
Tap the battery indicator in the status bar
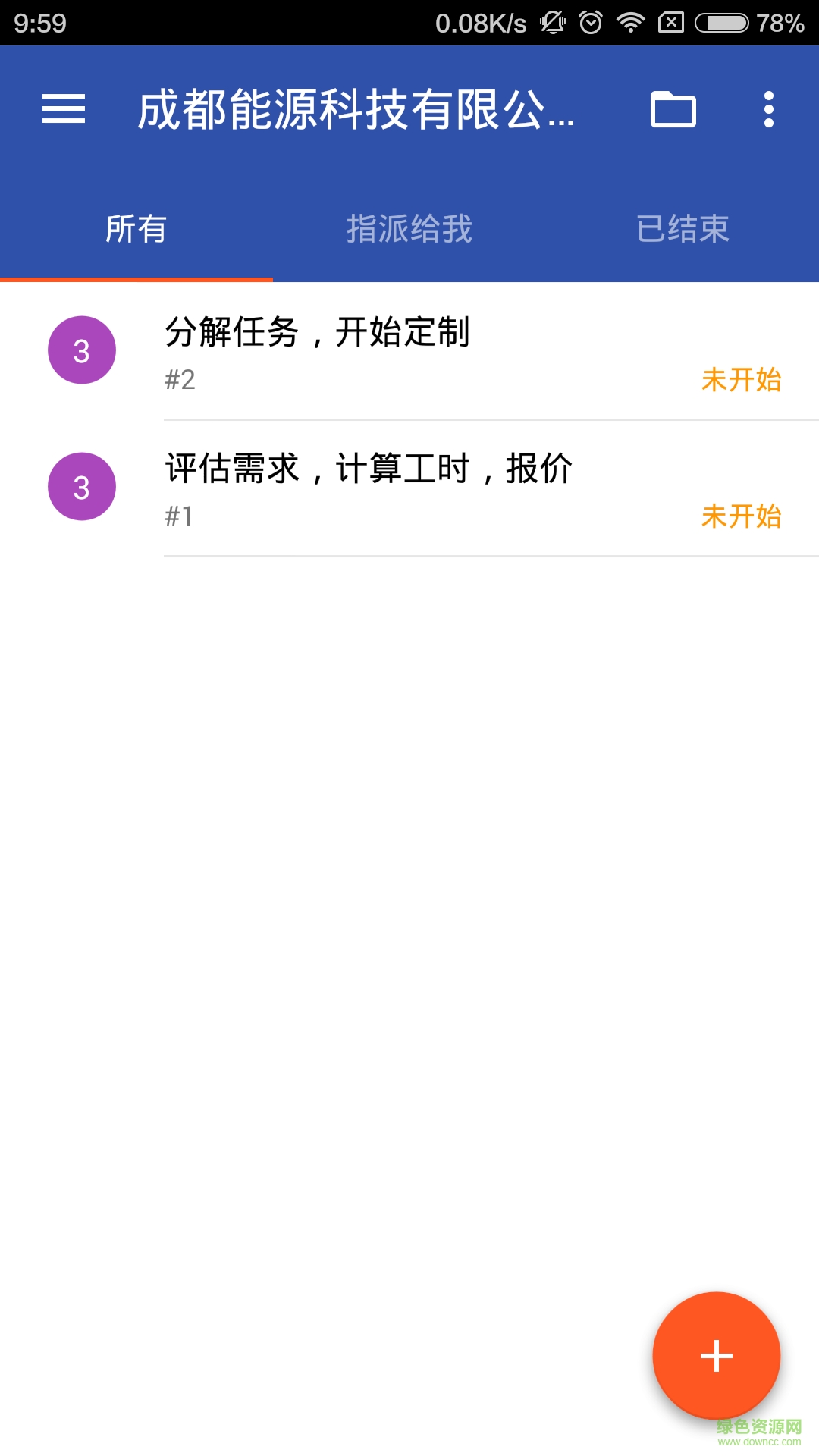[x=720, y=20]
